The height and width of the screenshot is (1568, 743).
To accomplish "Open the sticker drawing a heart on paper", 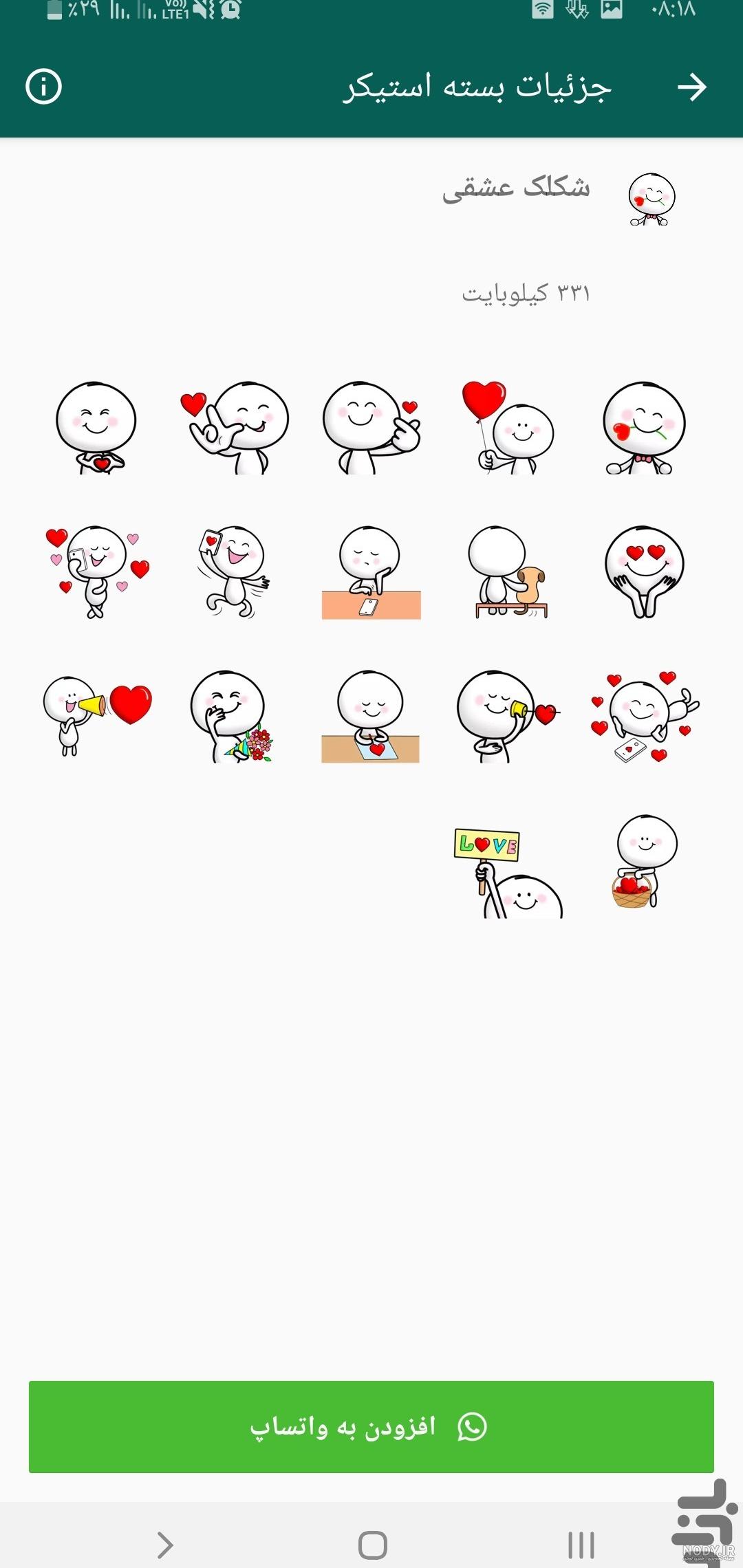I will click(x=371, y=716).
